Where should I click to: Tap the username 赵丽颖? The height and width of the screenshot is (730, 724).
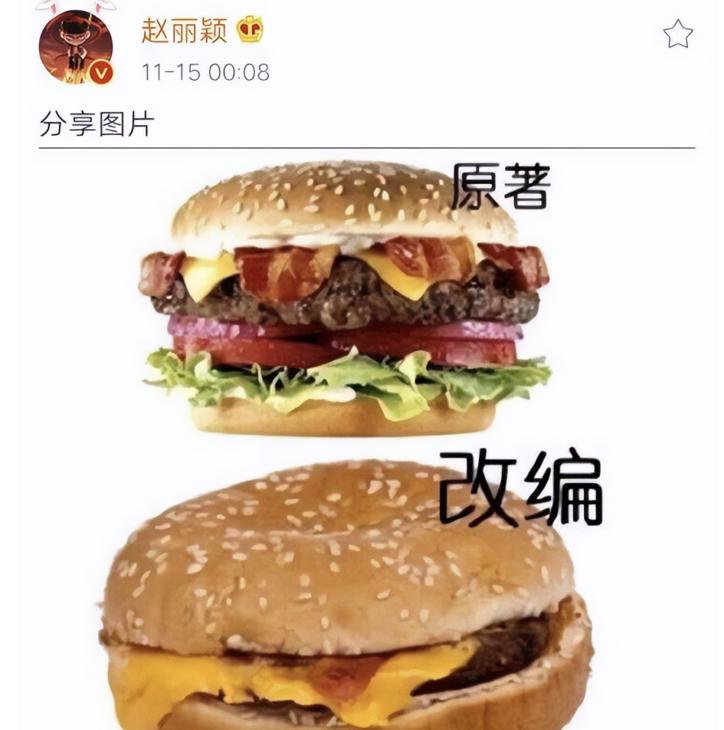tap(186, 30)
